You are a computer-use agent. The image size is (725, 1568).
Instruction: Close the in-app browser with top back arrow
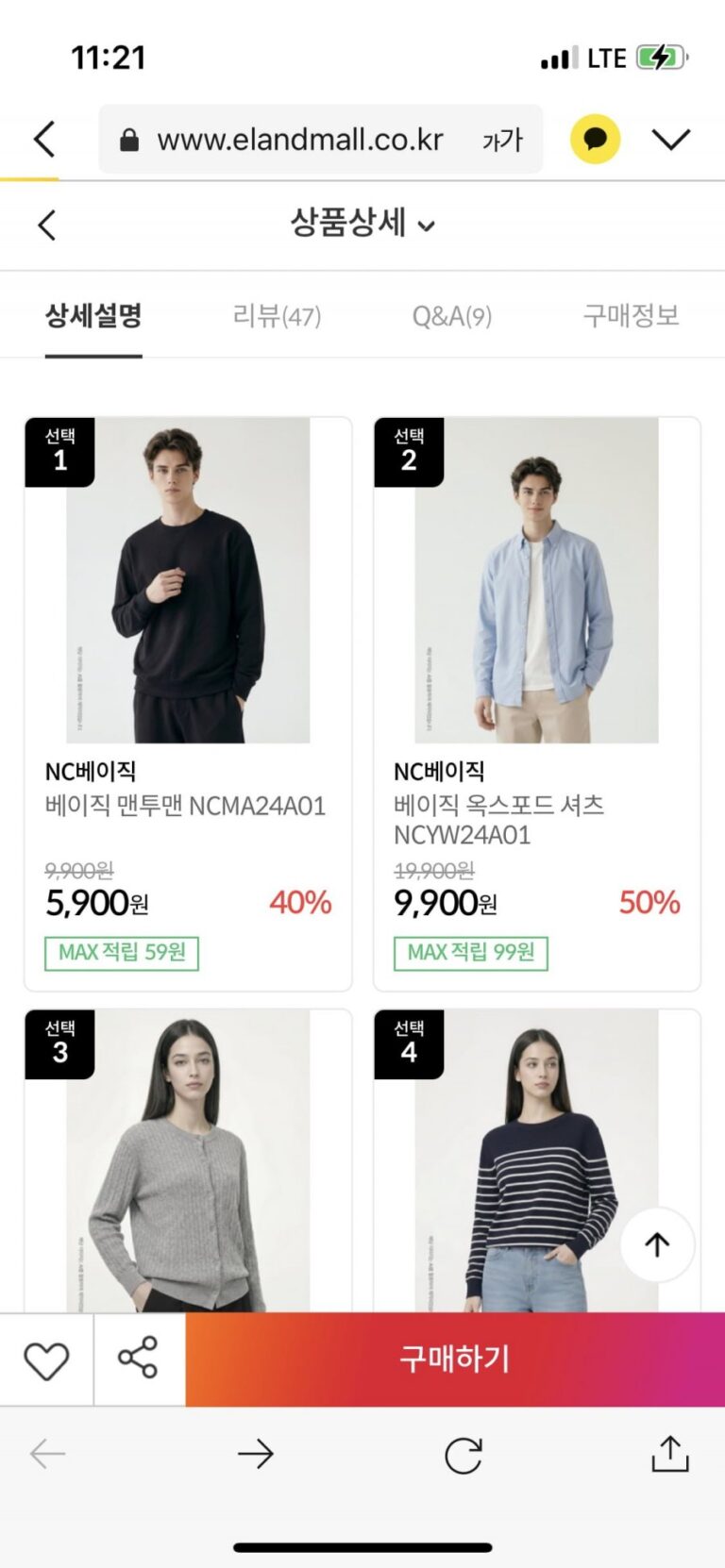point(44,140)
